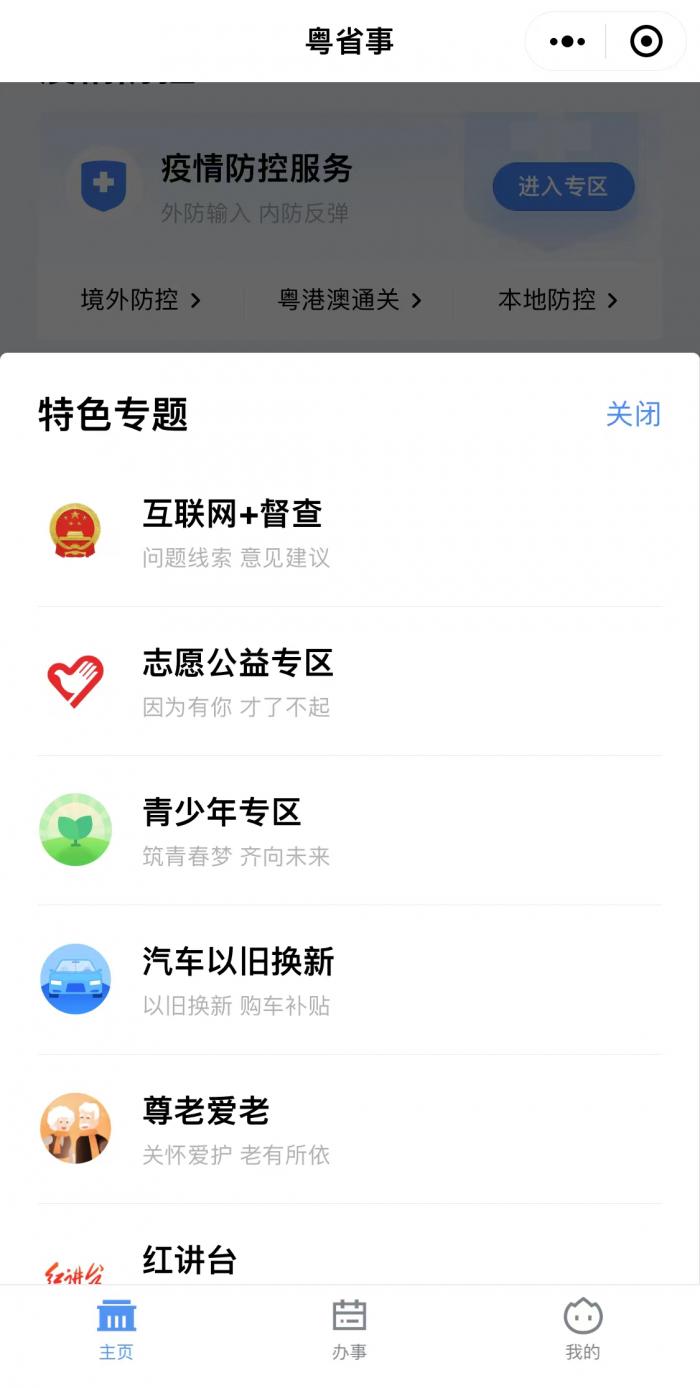Go to the 我的 tab
Screen dimensions: 700x1388
click(583, 1329)
